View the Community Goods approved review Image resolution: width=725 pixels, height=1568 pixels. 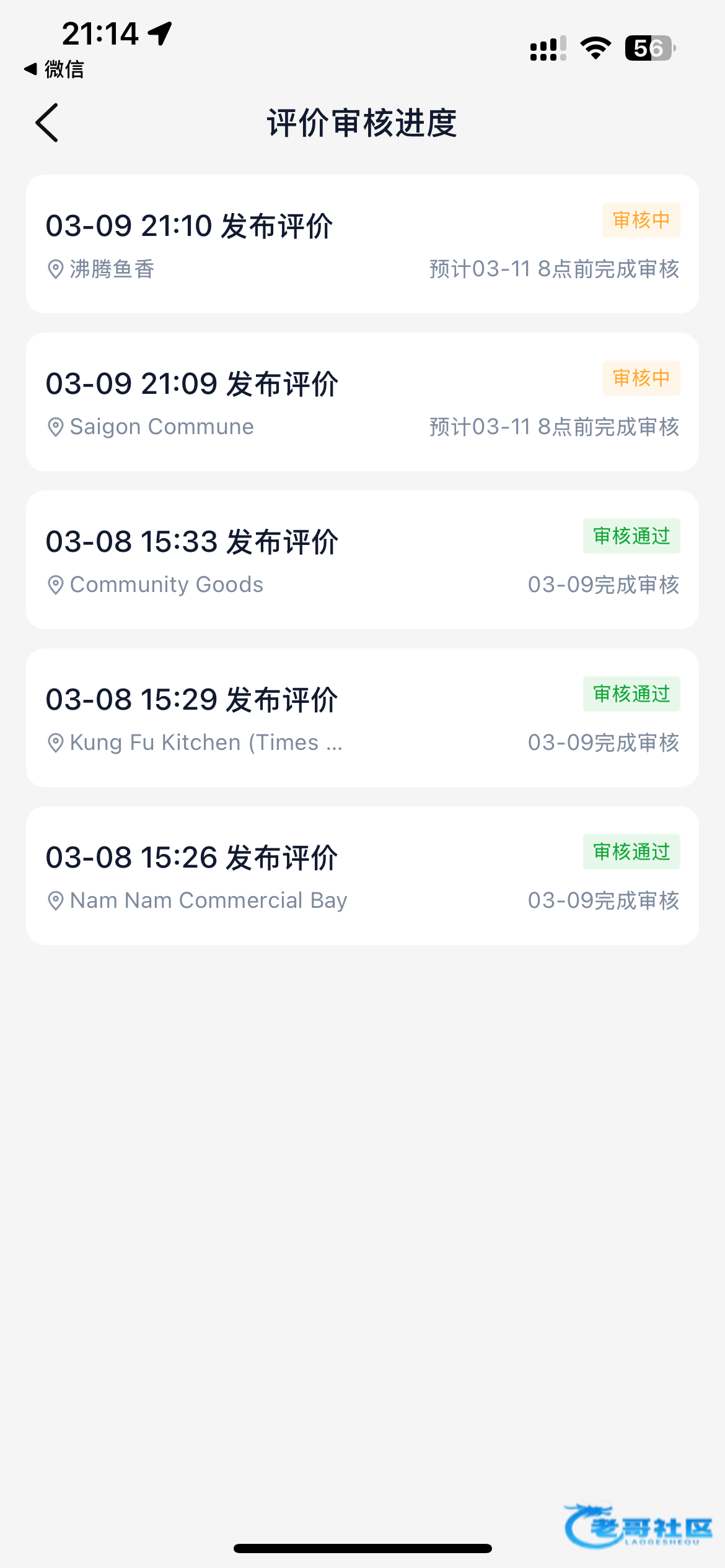coord(362,560)
